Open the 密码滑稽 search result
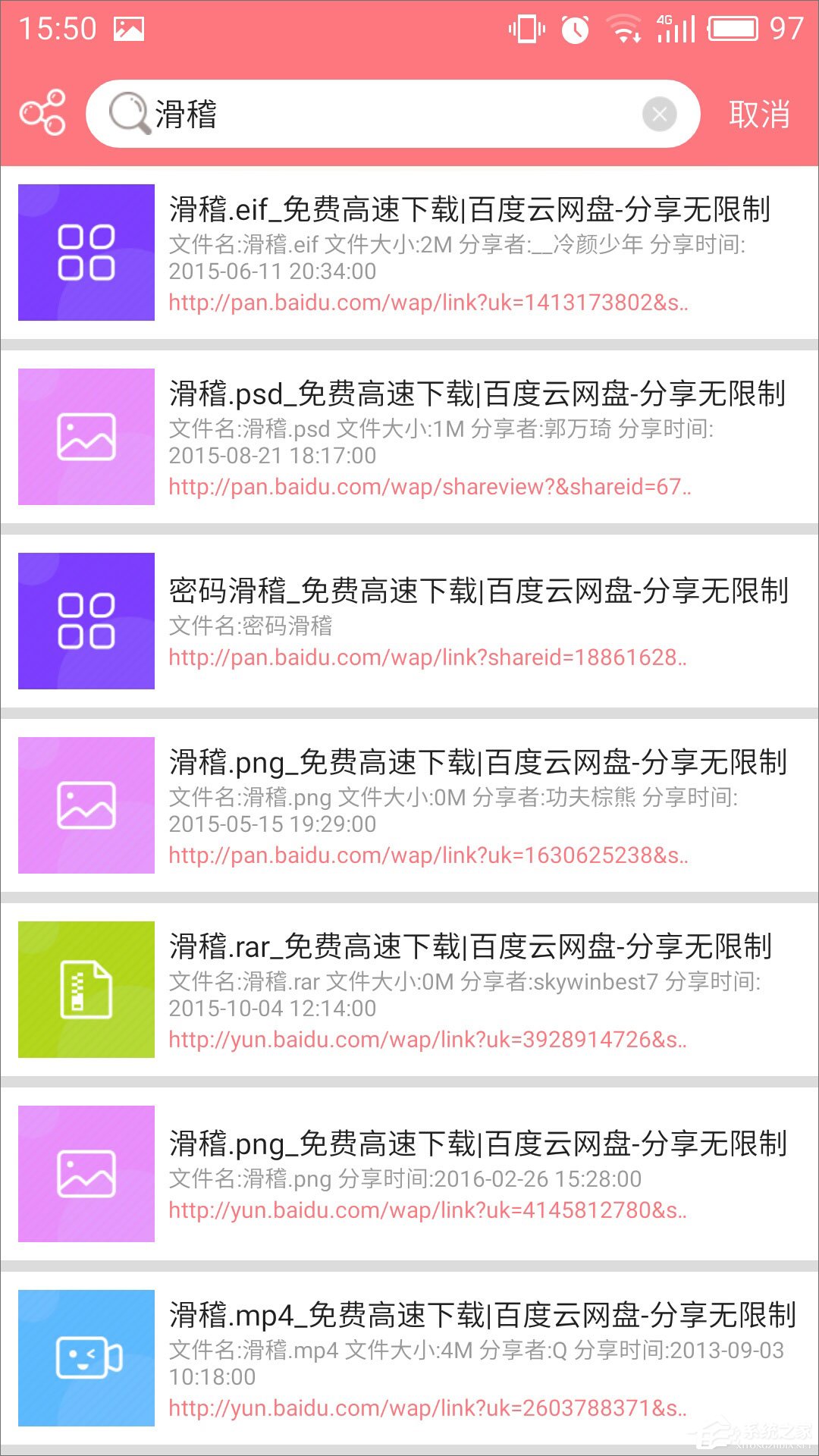 pyautogui.click(x=478, y=591)
